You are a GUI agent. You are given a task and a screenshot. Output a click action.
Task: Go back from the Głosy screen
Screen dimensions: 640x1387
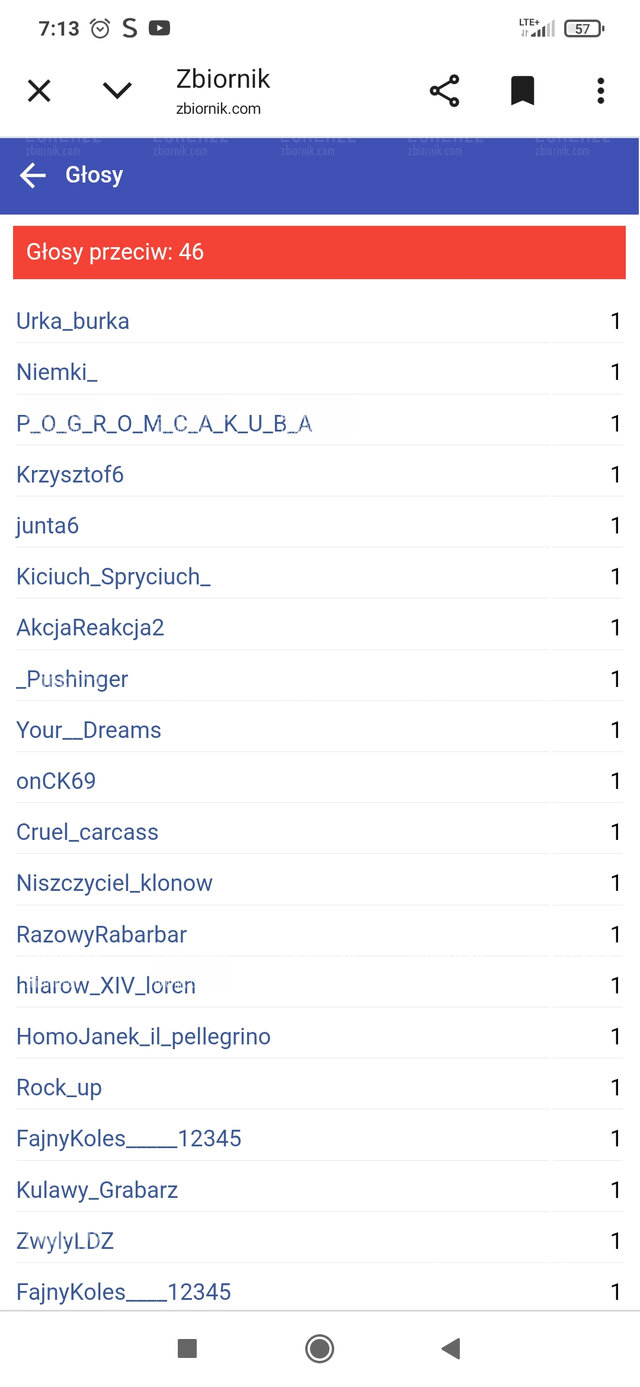33,176
